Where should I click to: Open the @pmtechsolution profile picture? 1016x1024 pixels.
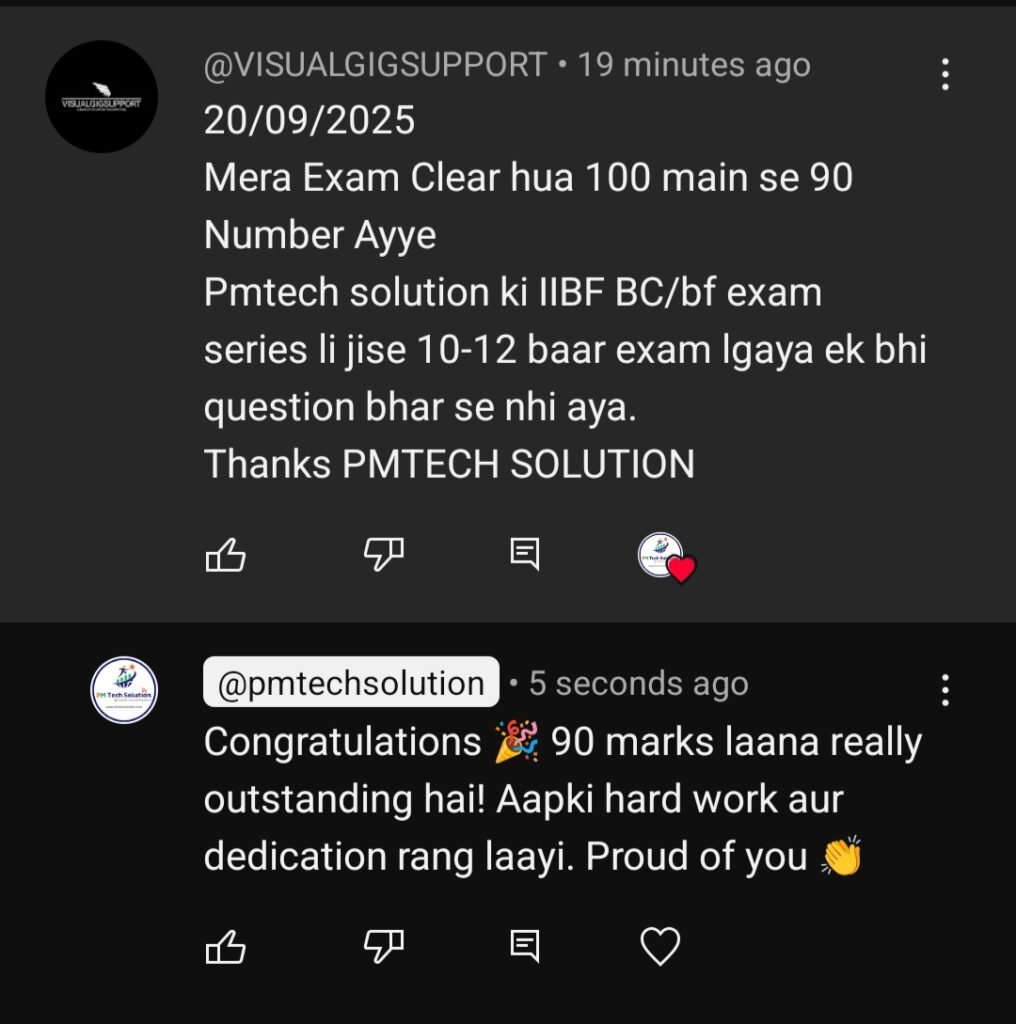pyautogui.click(x=124, y=690)
